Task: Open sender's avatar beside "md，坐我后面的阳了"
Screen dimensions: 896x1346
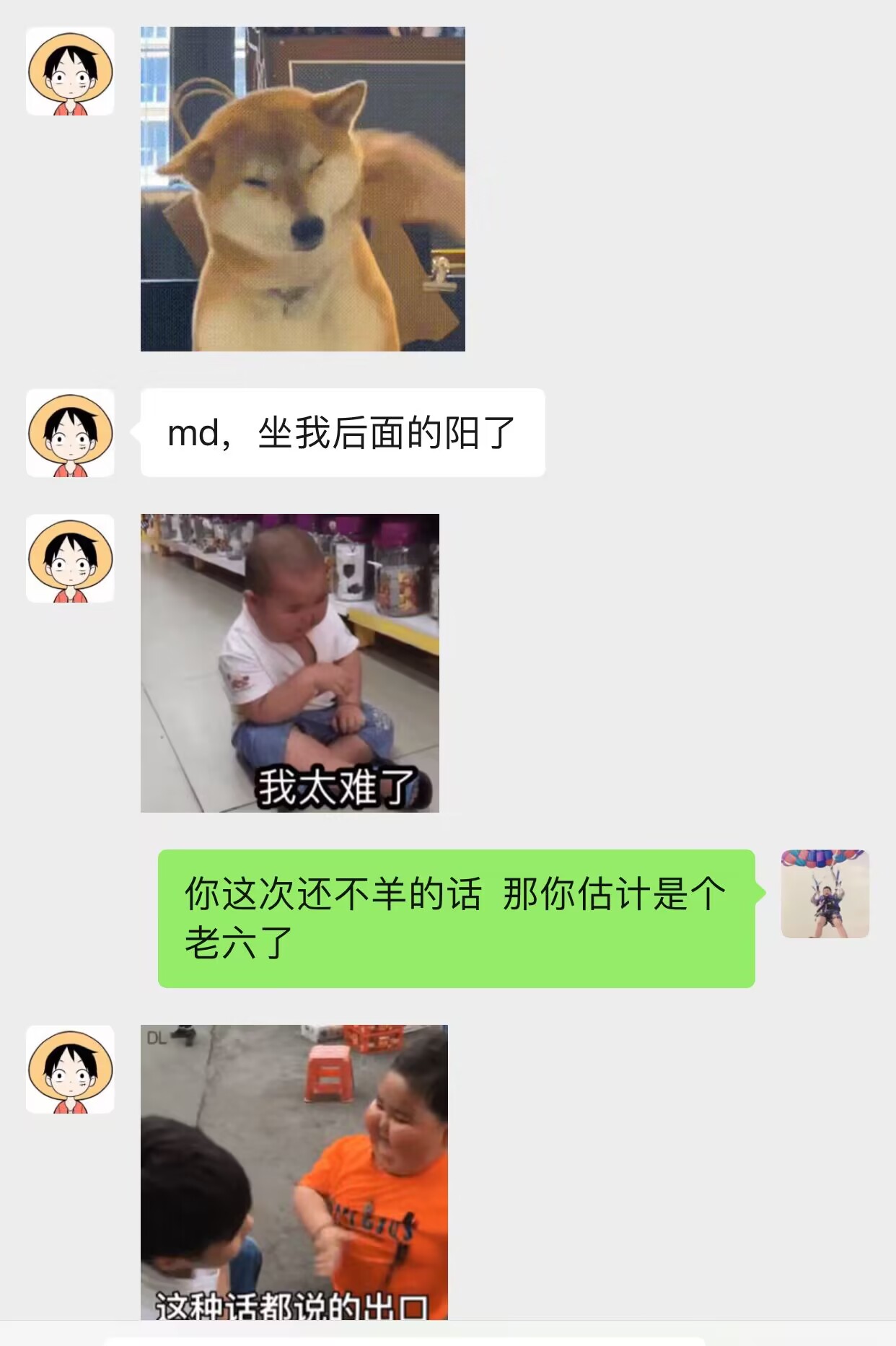Action: coord(70,433)
